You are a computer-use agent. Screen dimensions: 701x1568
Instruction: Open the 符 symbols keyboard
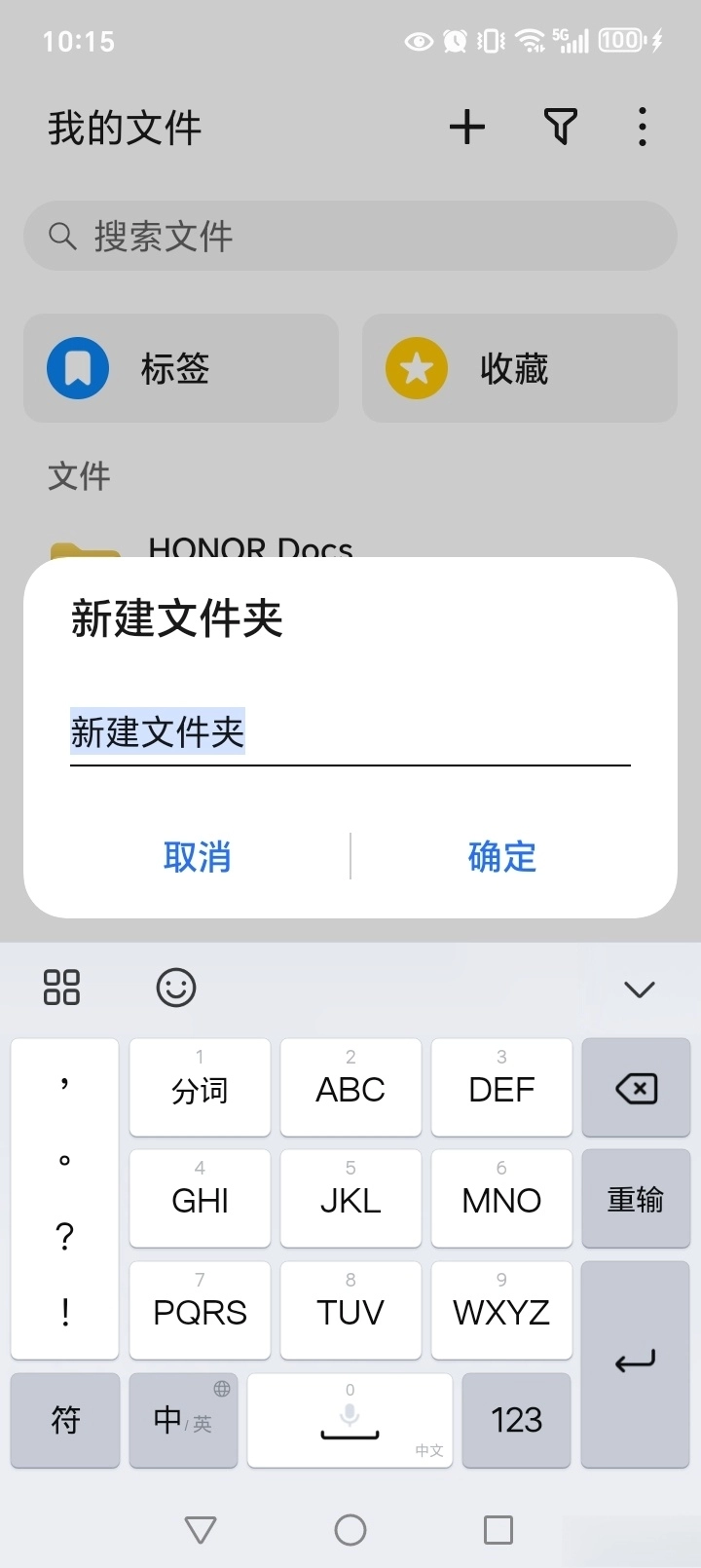click(65, 1420)
